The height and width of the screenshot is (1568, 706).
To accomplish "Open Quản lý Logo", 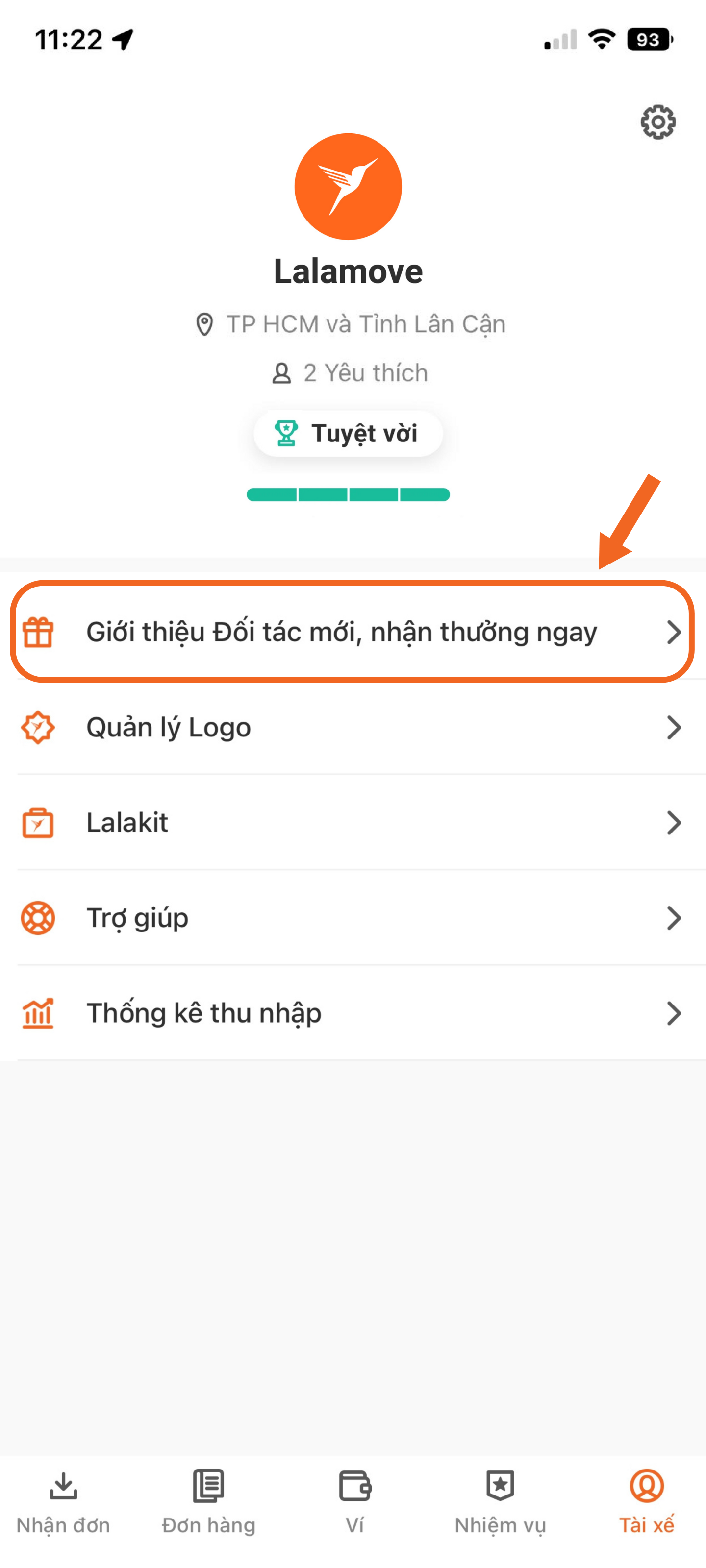I will click(x=352, y=727).
